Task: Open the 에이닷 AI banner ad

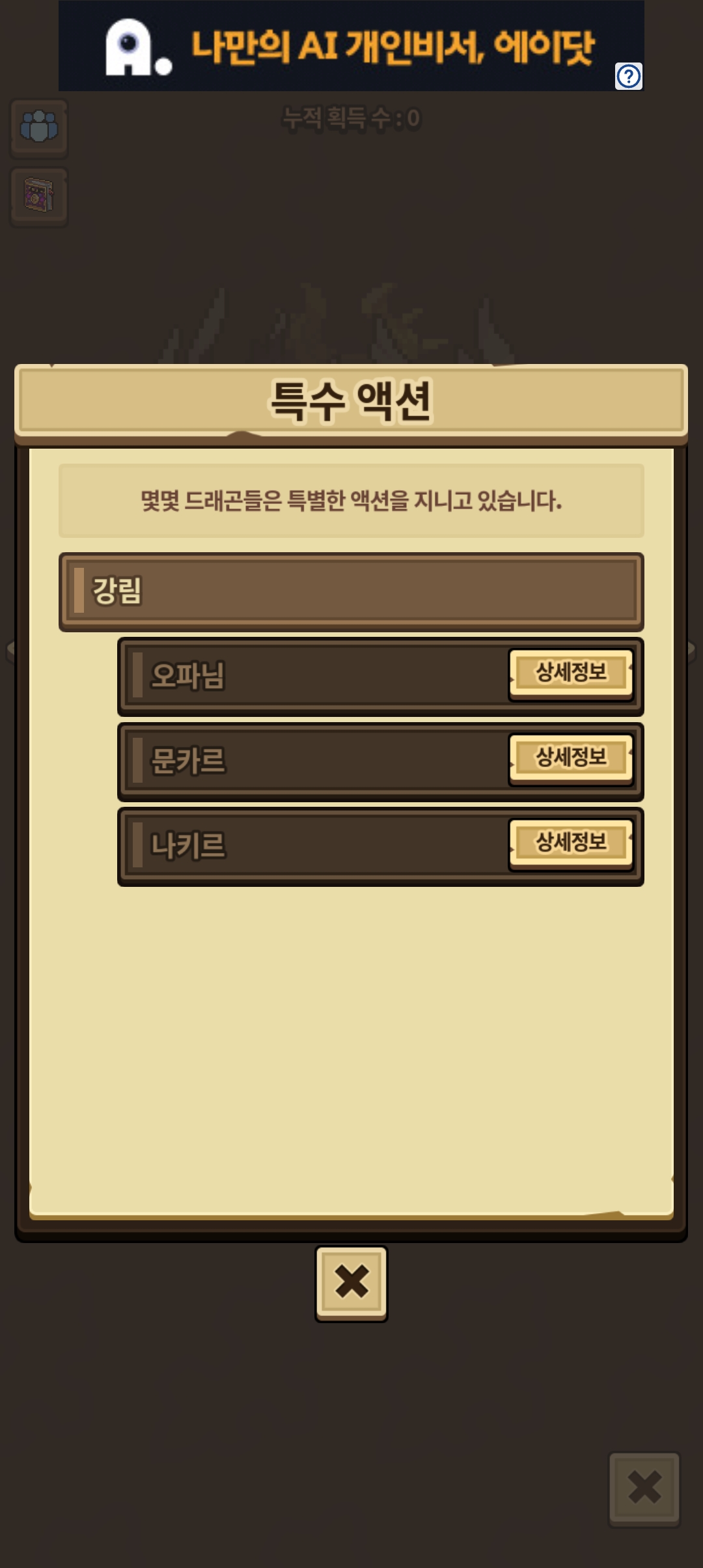Action: click(351, 46)
